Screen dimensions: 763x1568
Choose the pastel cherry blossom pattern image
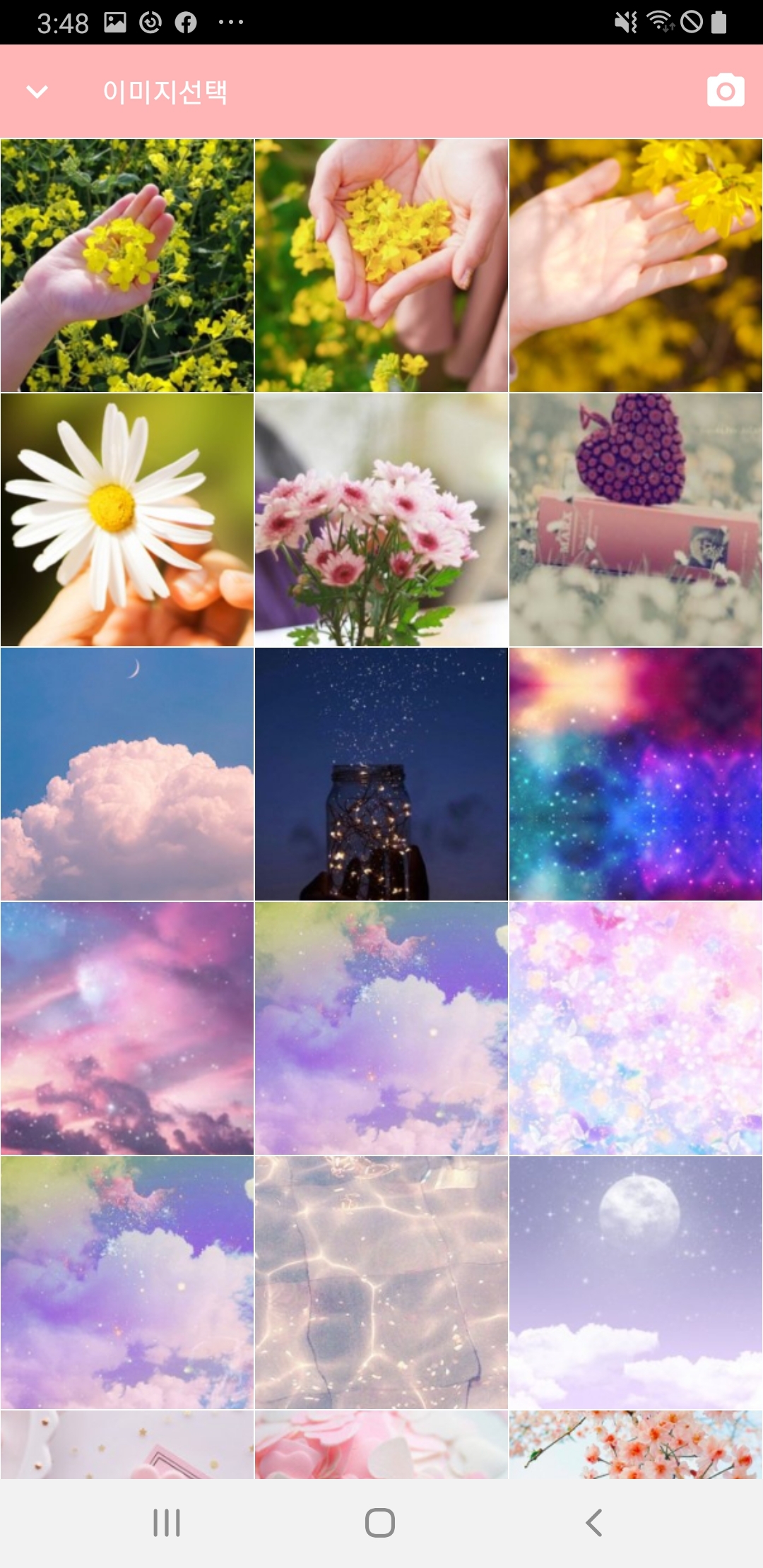tap(636, 1028)
